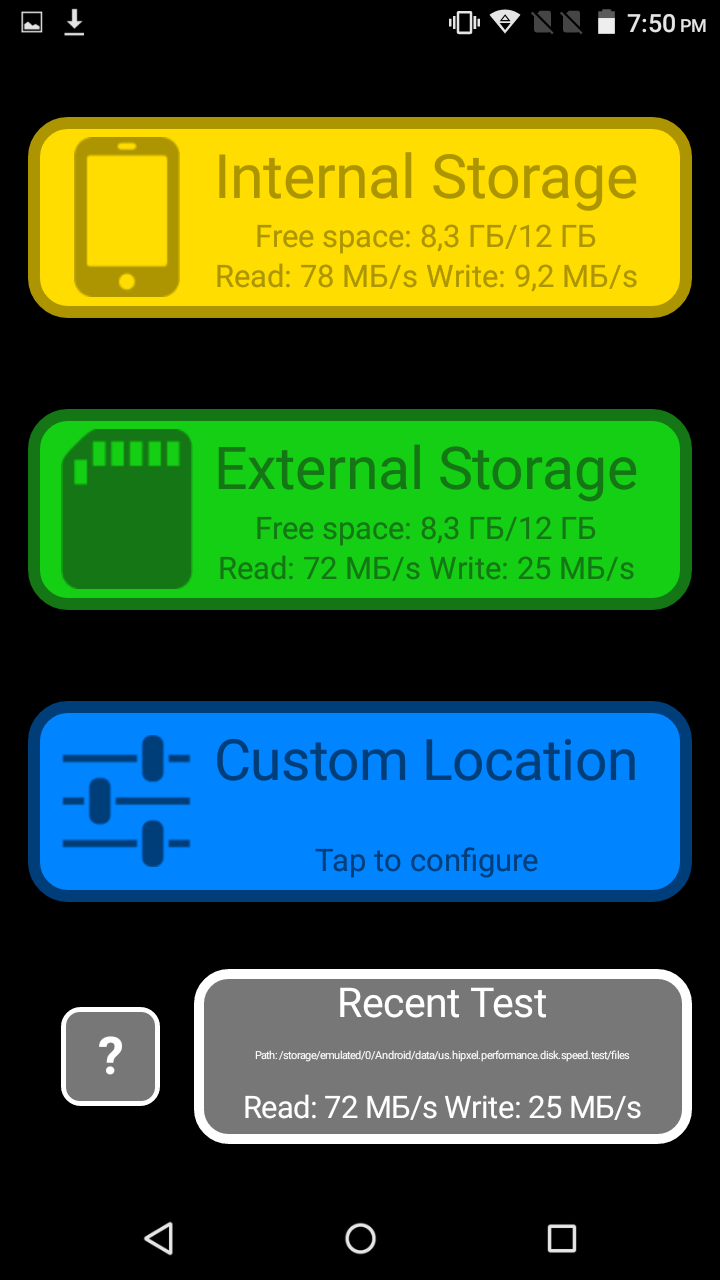This screenshot has height=1280, width=720.
Task: Open the question mark help button
Action: coord(110,1056)
